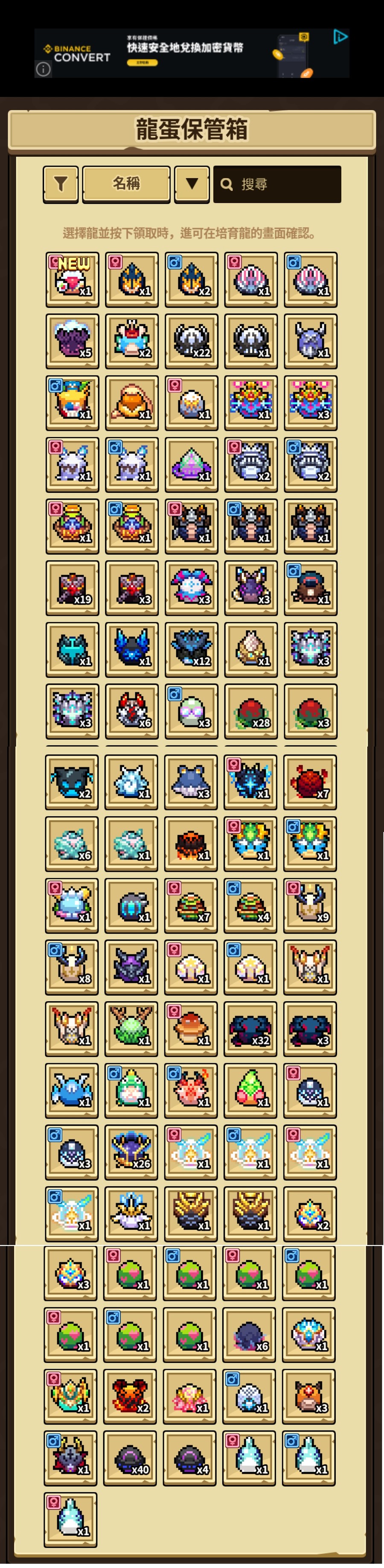Screen dimensions: 384x1568
Task: Choose the egg stack with x22
Action: coord(192,341)
